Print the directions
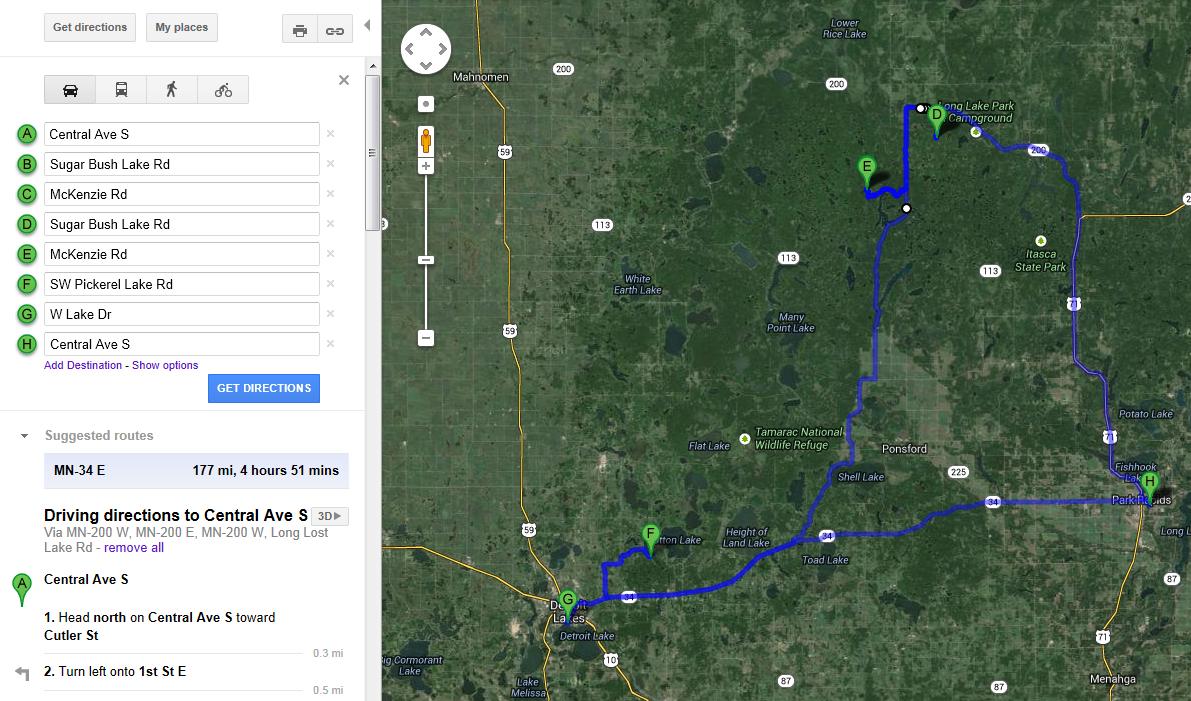1191x701 pixels. pos(299,30)
